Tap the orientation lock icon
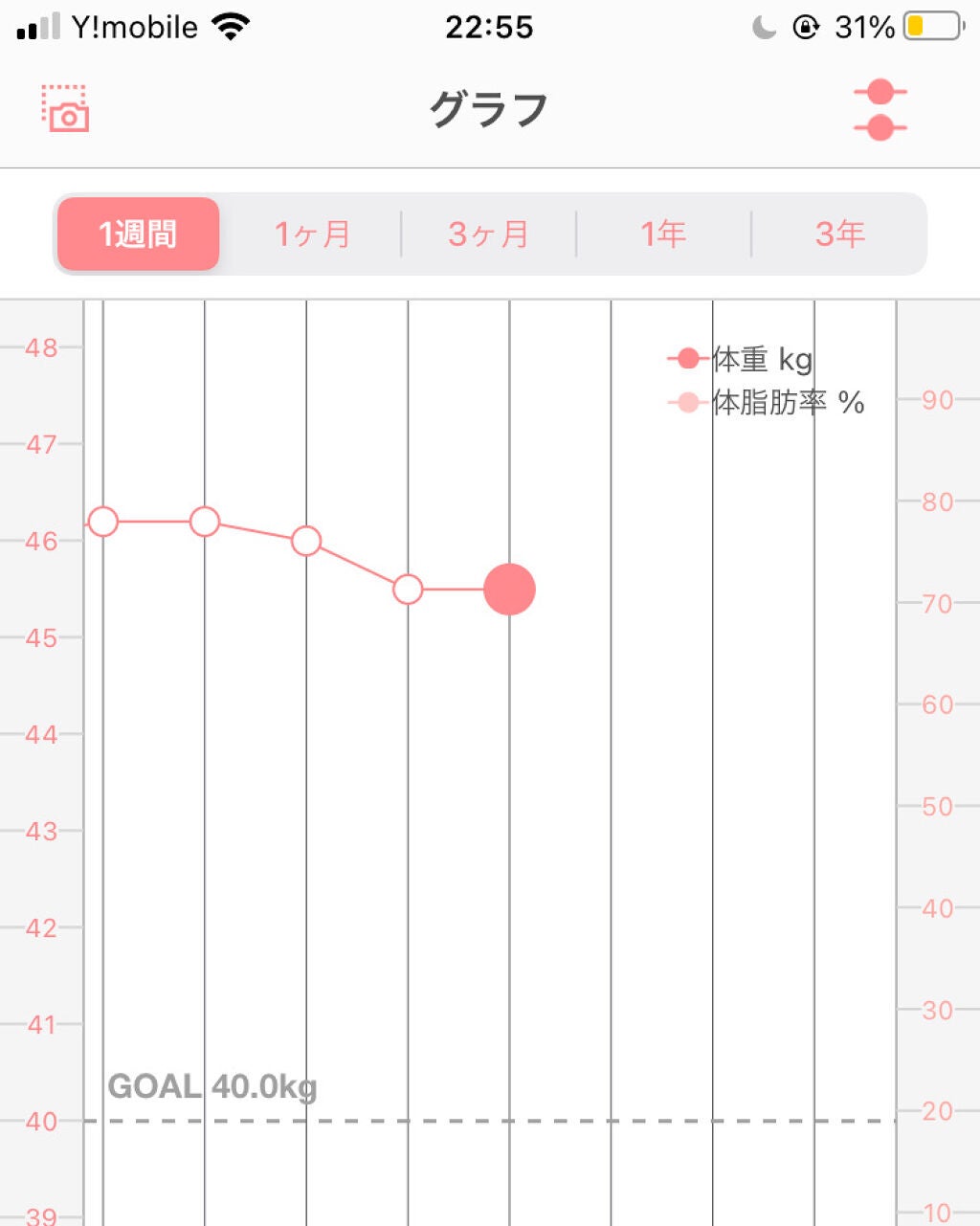980x1226 pixels. click(807, 27)
